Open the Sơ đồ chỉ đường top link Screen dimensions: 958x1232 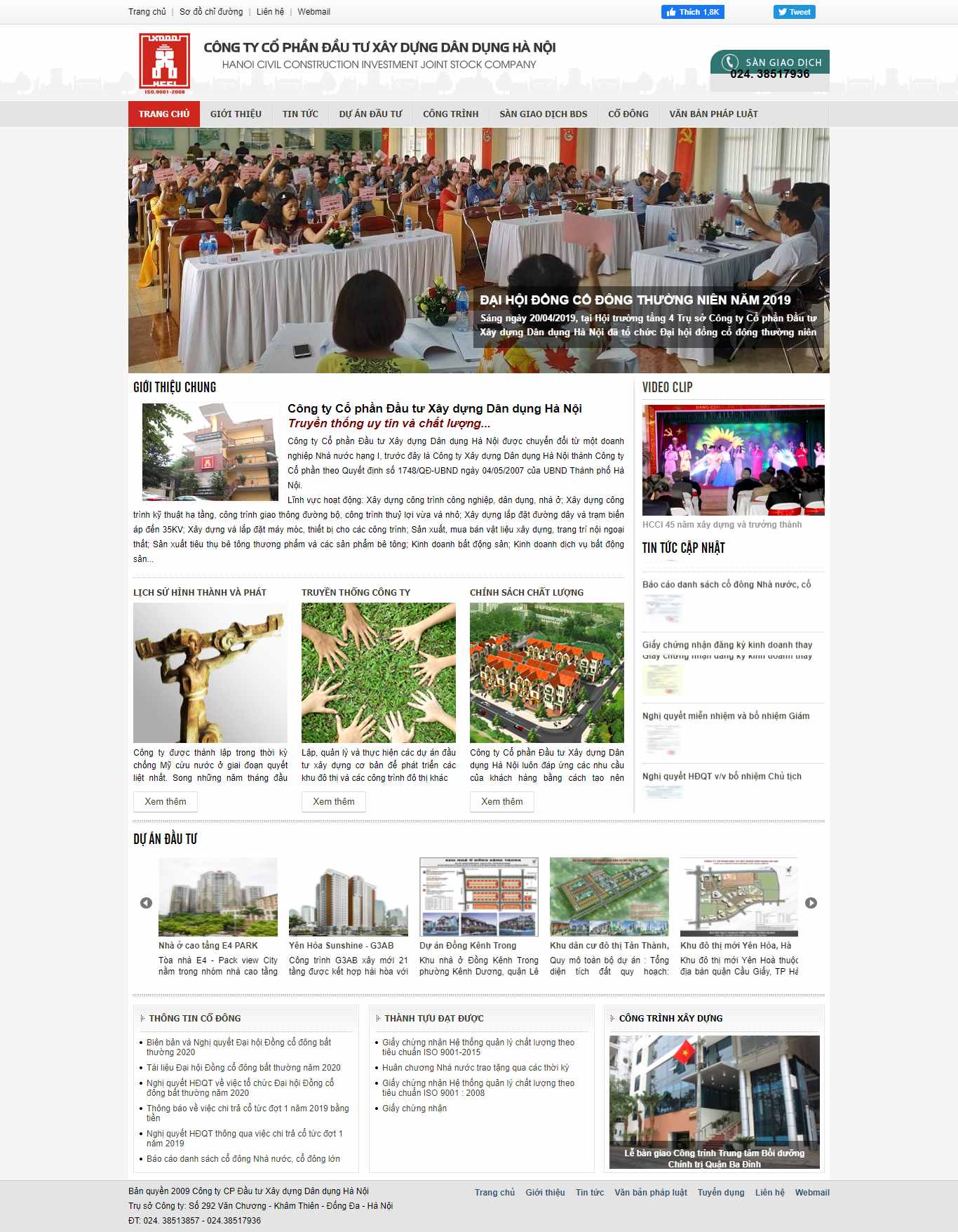tap(211, 12)
